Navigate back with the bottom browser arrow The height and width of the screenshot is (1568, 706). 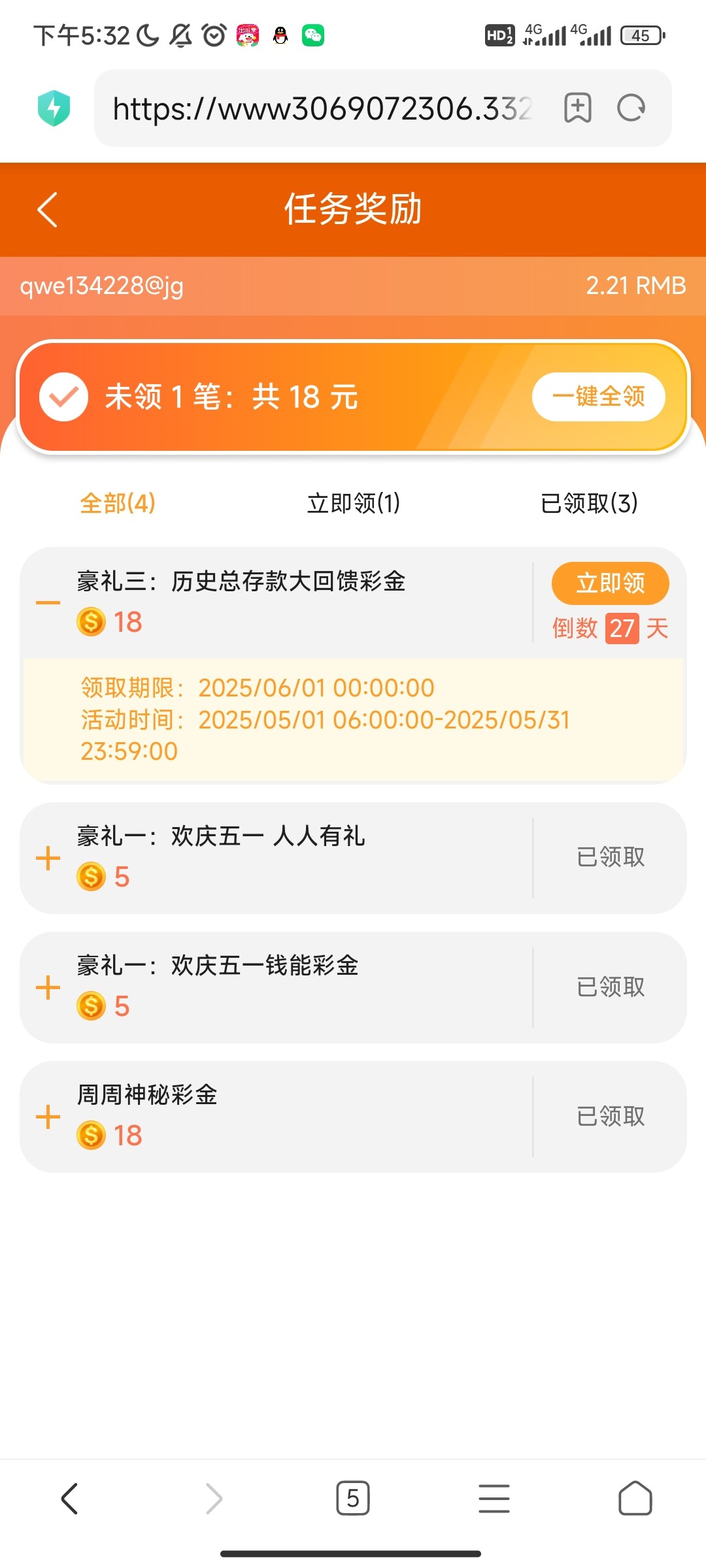tap(69, 1498)
